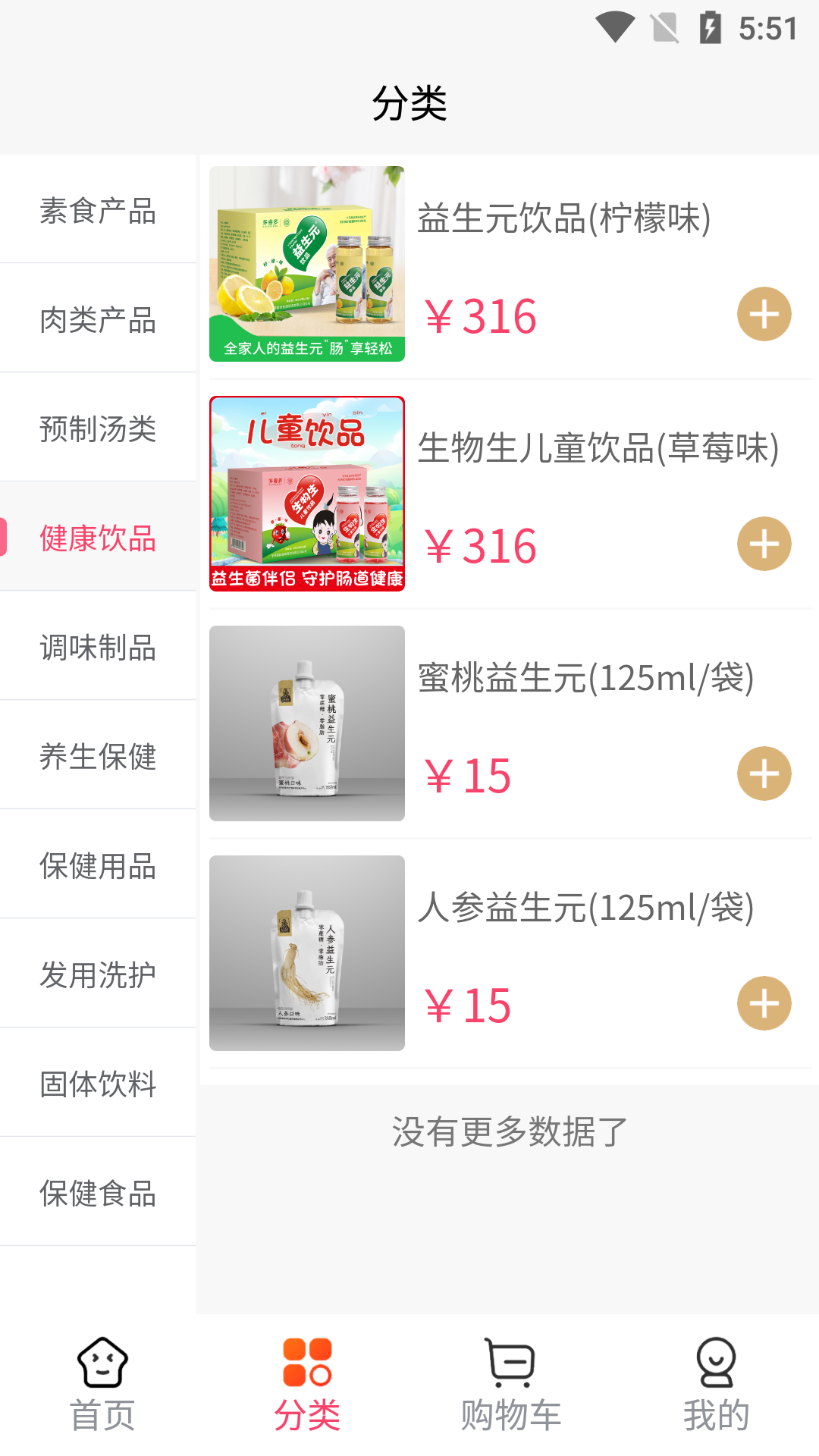View the lemon 益生元饮品 product image
The width and height of the screenshot is (819, 1456).
point(307,264)
